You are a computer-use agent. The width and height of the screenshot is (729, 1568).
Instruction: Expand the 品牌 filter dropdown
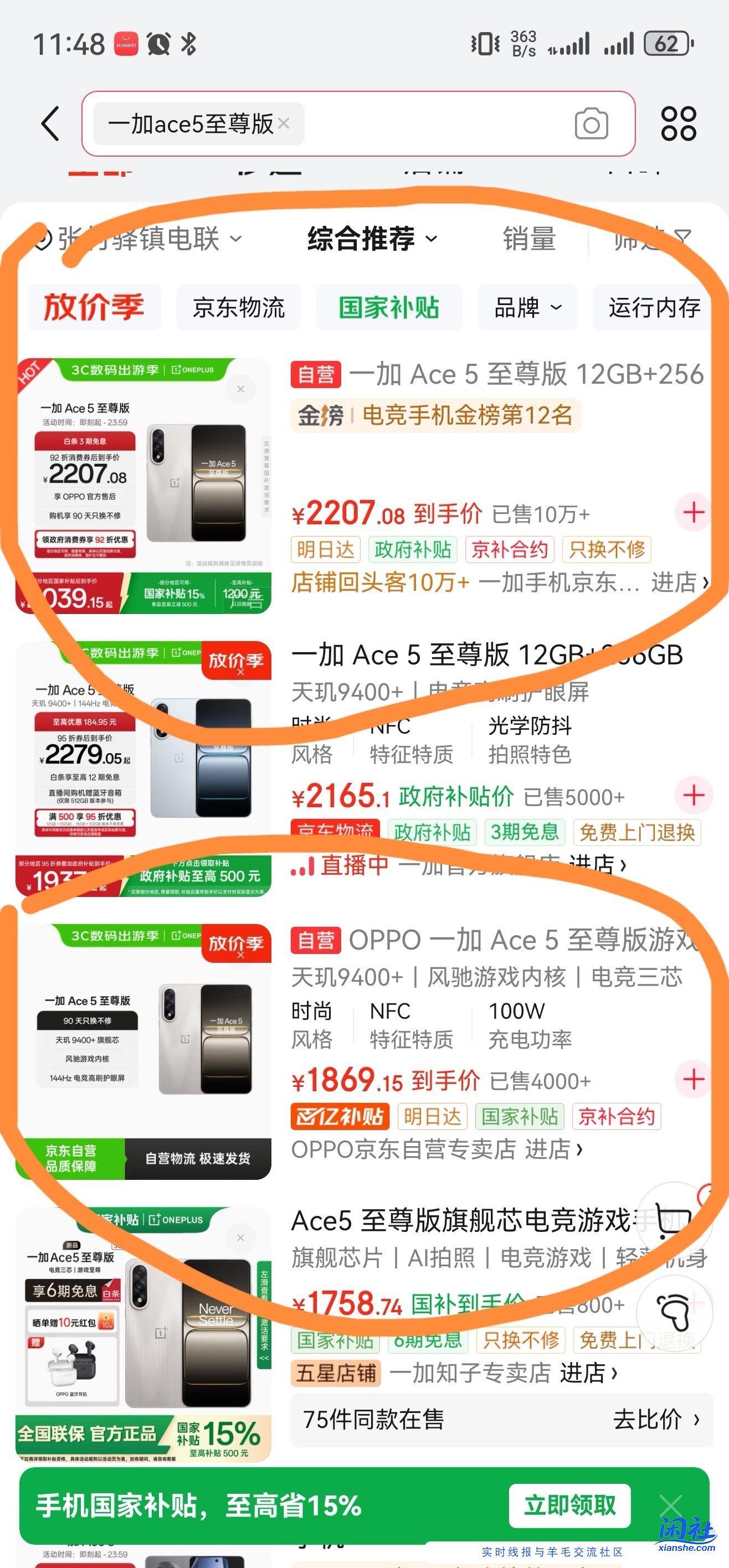coord(526,308)
